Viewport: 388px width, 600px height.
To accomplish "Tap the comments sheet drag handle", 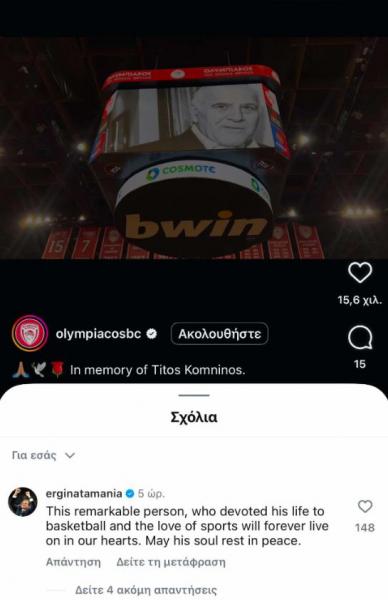I will tap(194, 395).
